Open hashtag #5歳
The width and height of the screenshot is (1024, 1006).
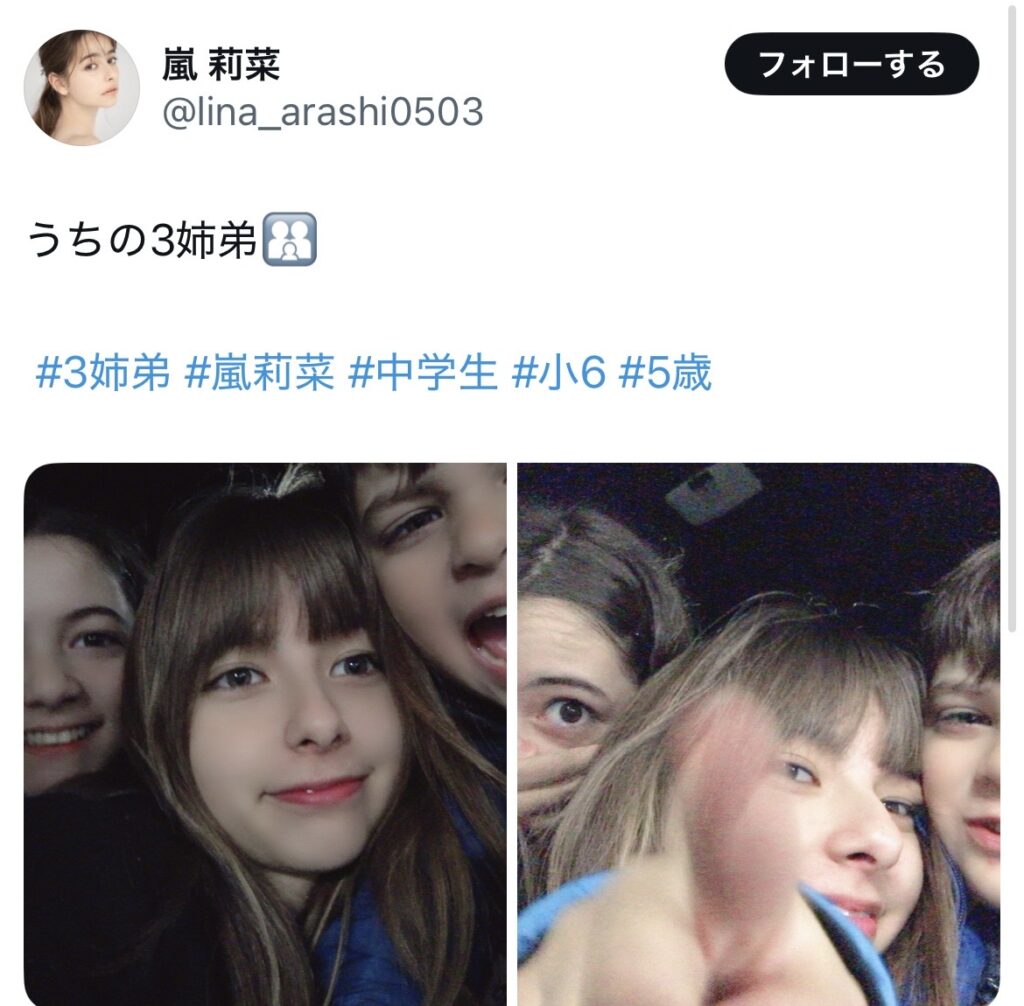[x=665, y=374]
